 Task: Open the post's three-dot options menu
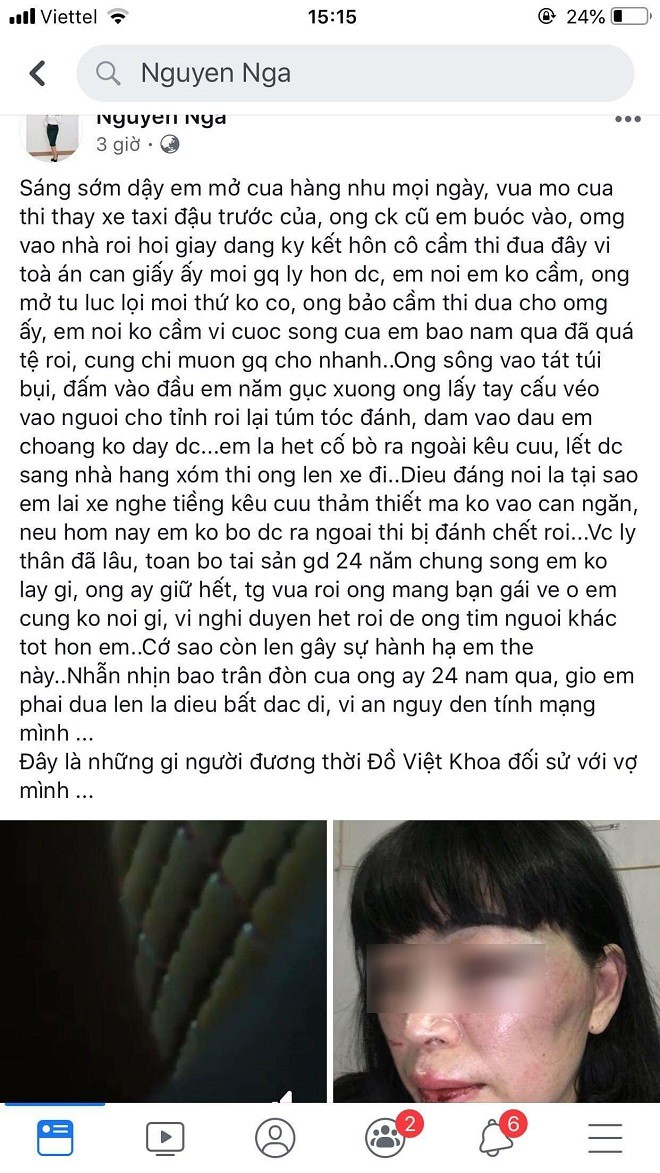(627, 120)
